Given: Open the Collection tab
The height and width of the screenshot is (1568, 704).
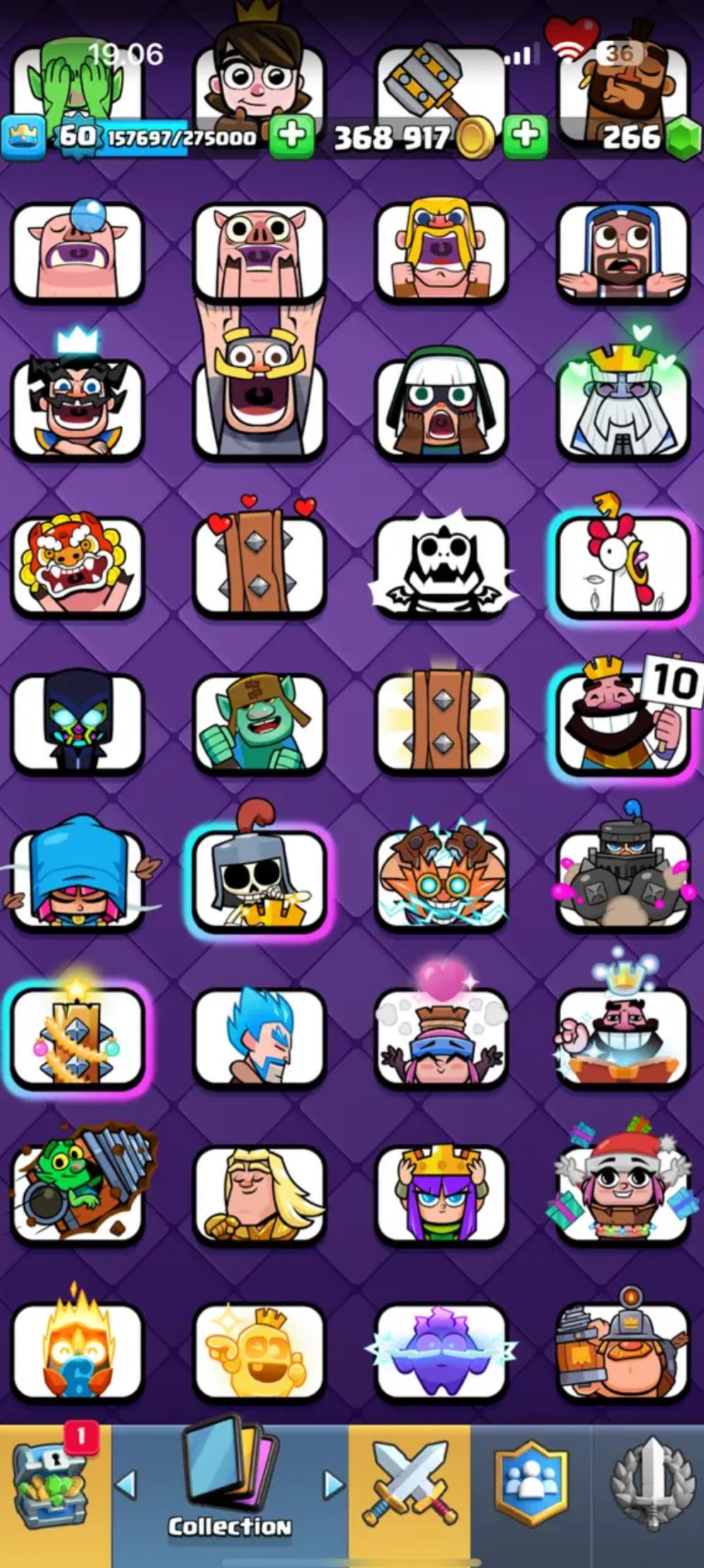Looking at the screenshot, I should pos(229,1494).
